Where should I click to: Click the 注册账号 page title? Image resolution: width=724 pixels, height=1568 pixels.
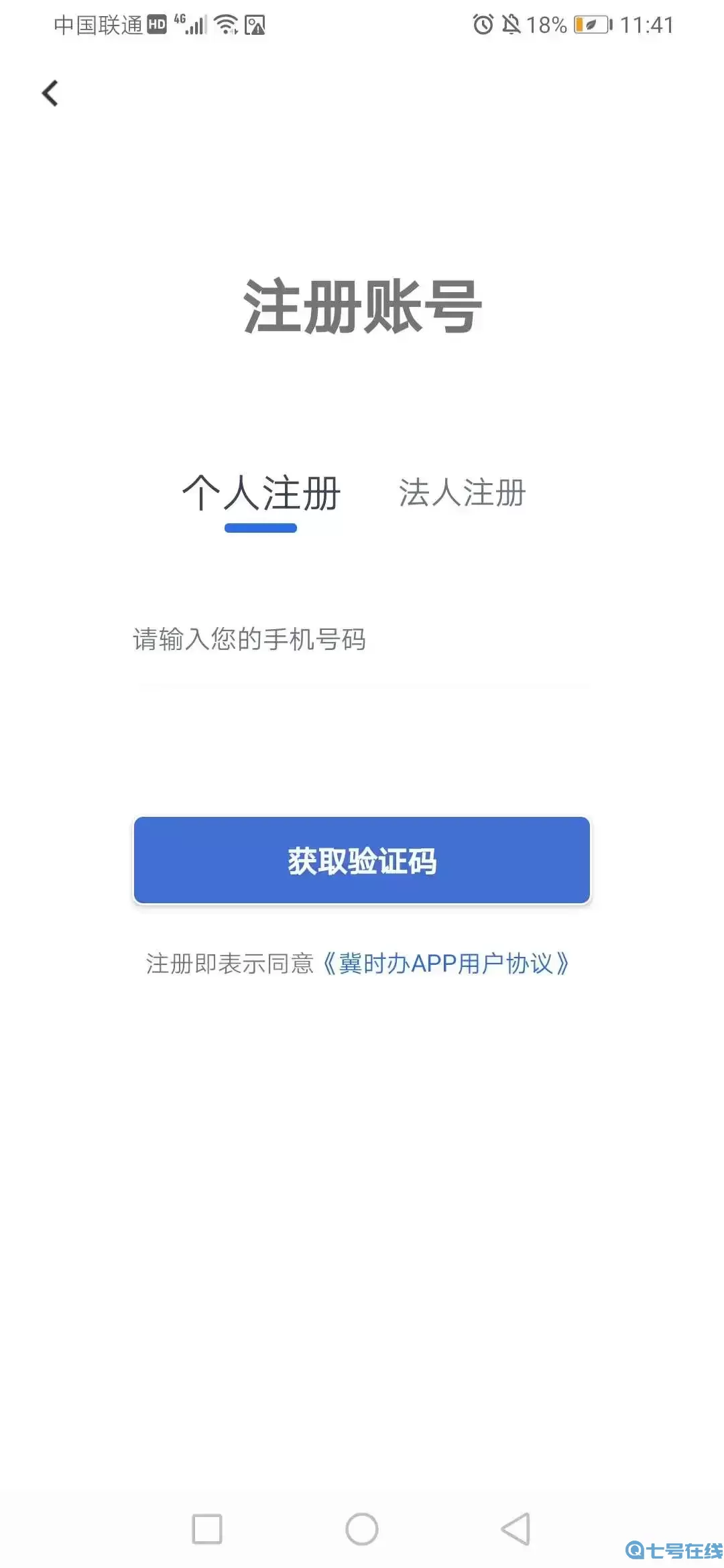[x=362, y=308]
